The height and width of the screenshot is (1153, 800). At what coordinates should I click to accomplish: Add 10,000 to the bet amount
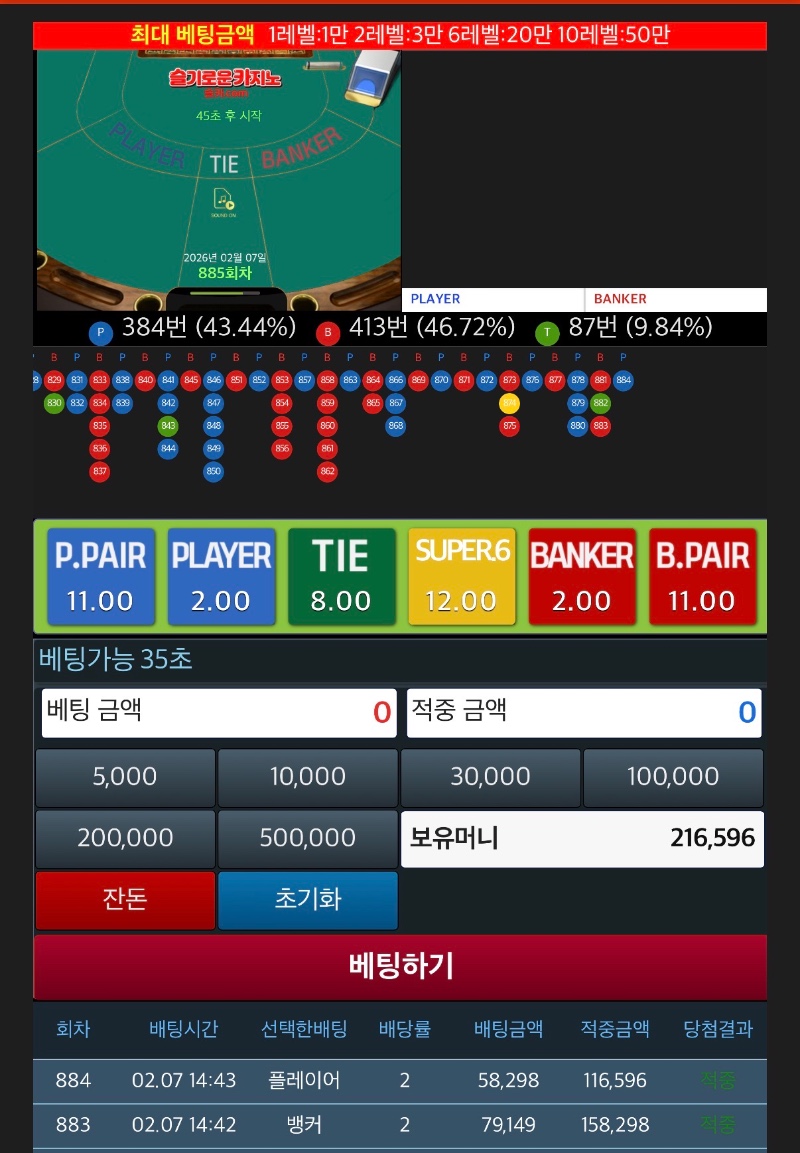pyautogui.click(x=308, y=777)
